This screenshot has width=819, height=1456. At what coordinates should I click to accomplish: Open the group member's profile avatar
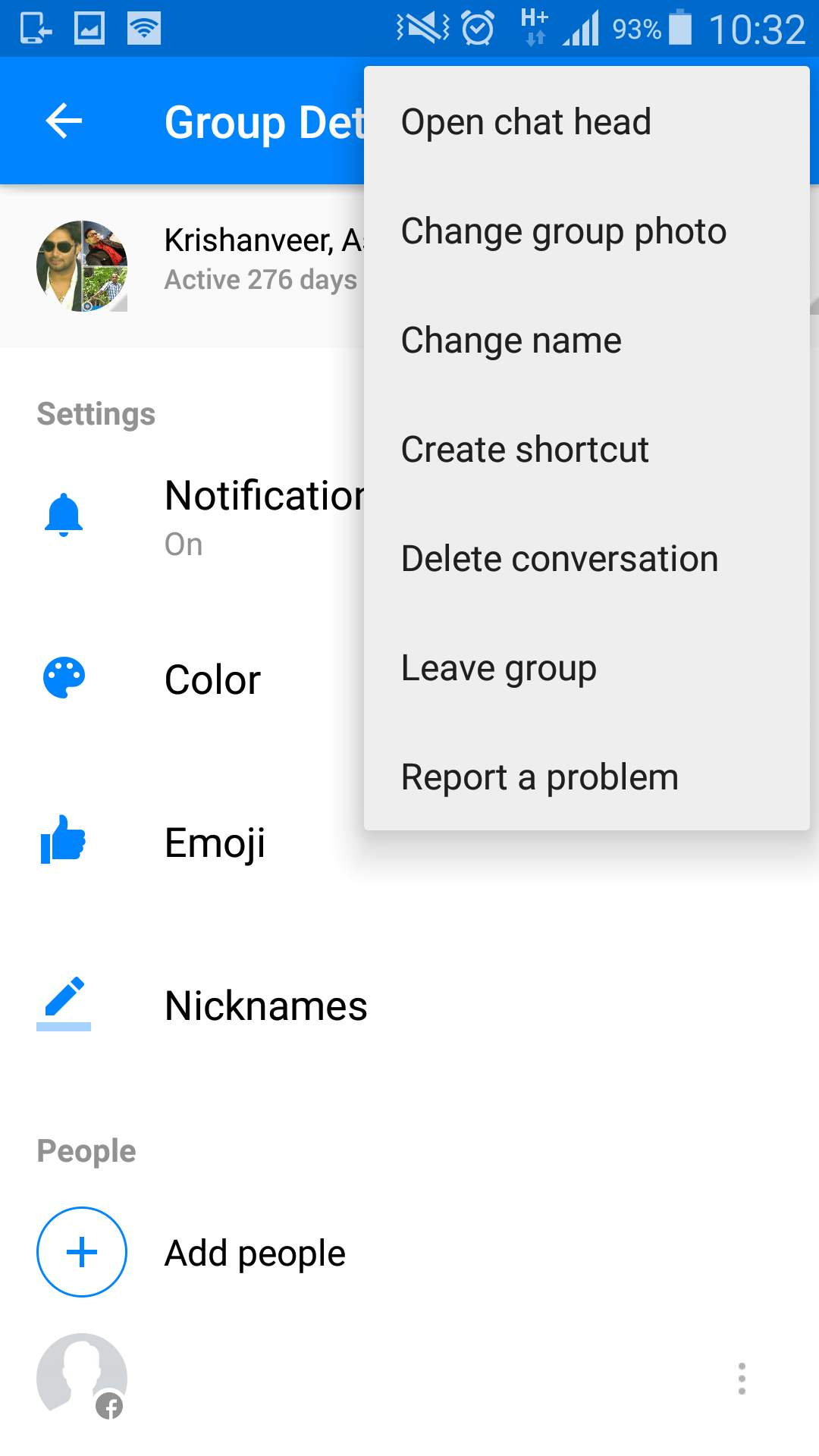(x=82, y=1376)
